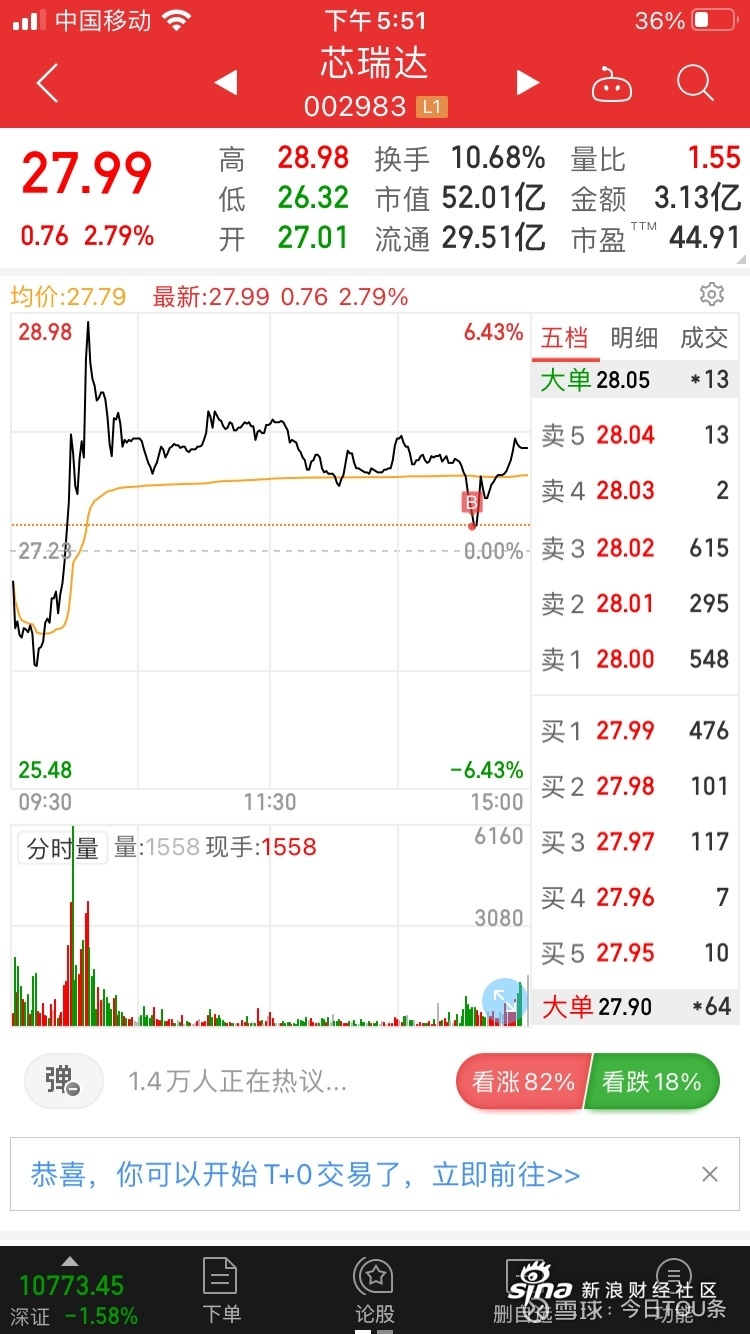Image resolution: width=750 pixels, height=1334 pixels.
Task: Switch to the previous stock
Action: click(x=227, y=83)
